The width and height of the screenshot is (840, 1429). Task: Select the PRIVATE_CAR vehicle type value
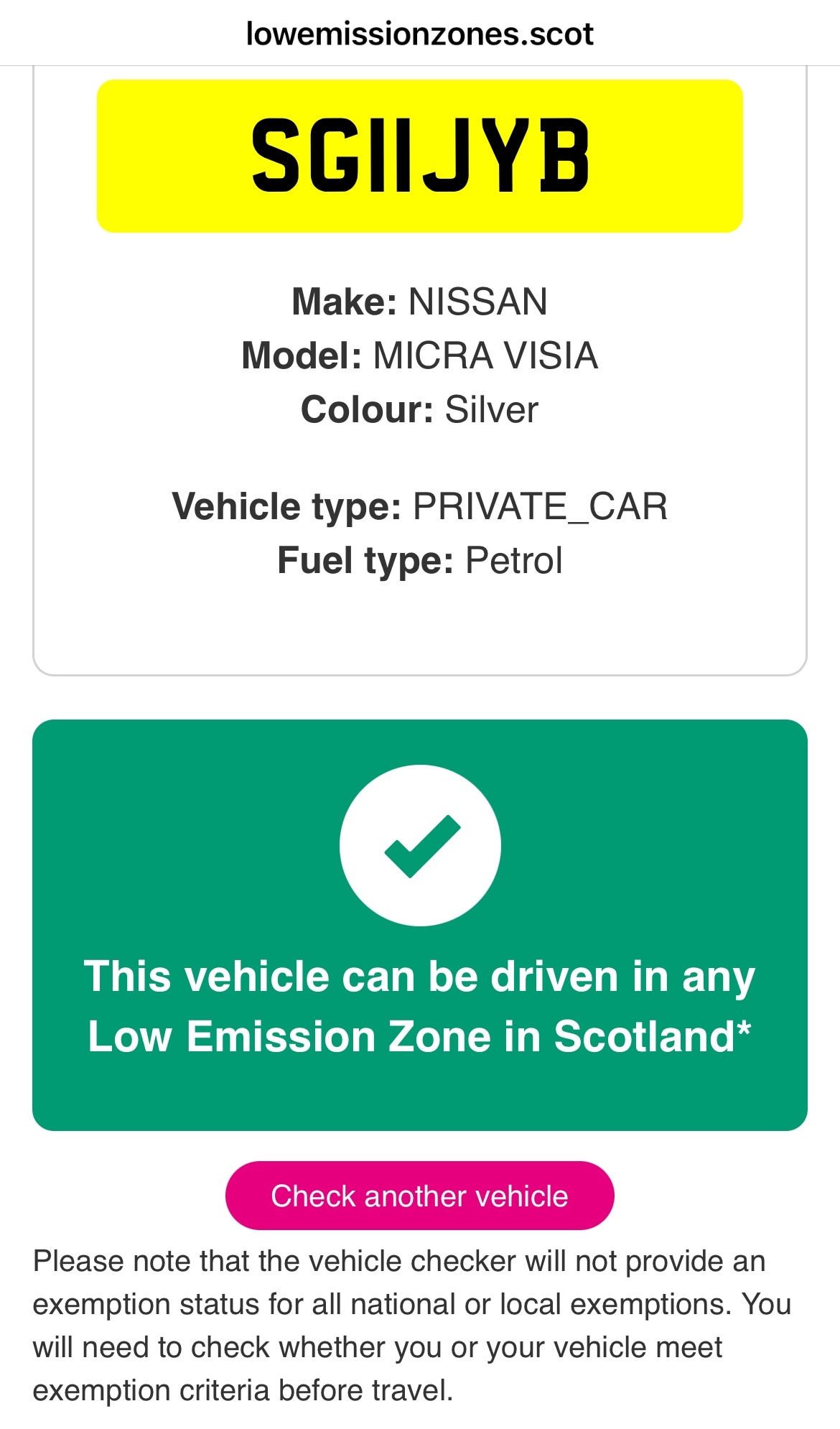pyautogui.click(x=541, y=508)
